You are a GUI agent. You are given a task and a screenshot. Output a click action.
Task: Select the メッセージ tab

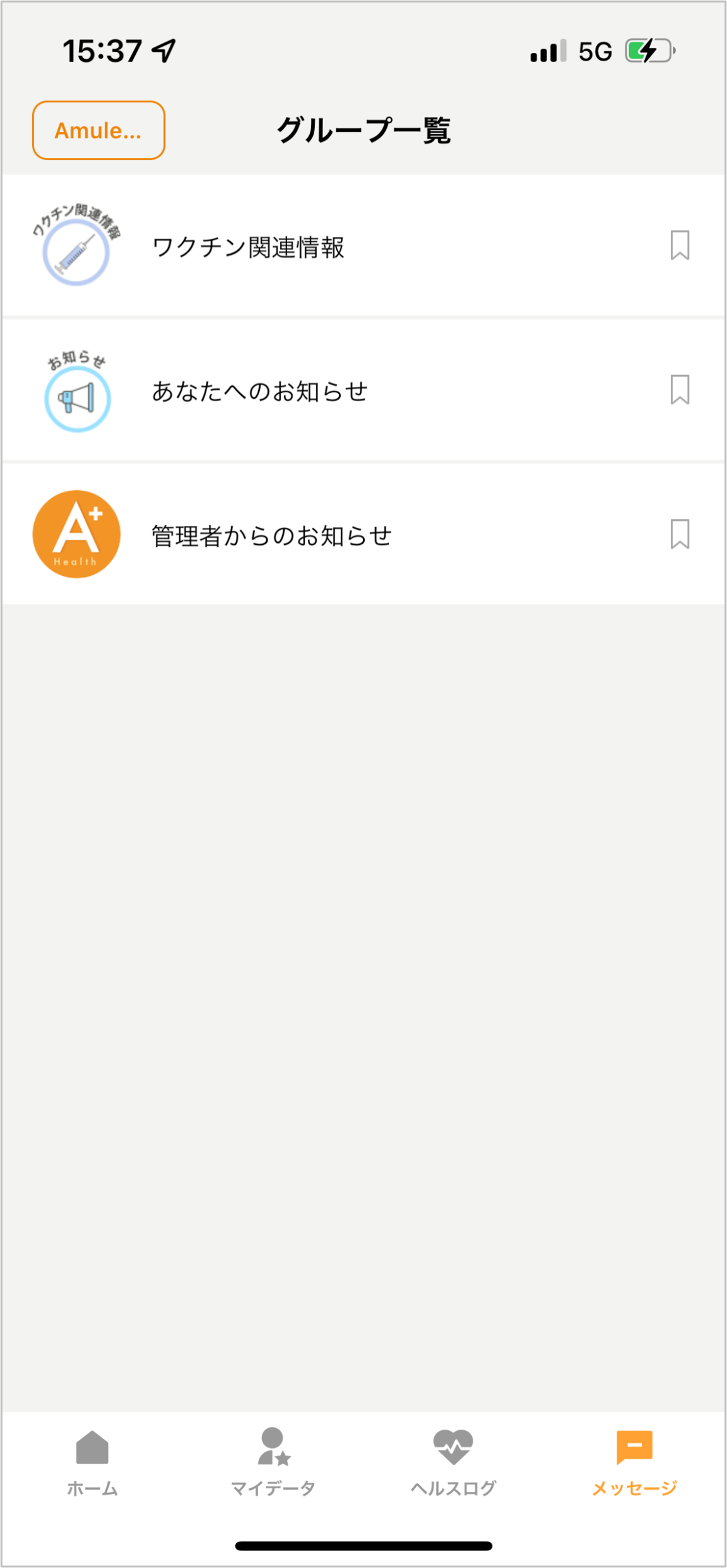[634, 1462]
